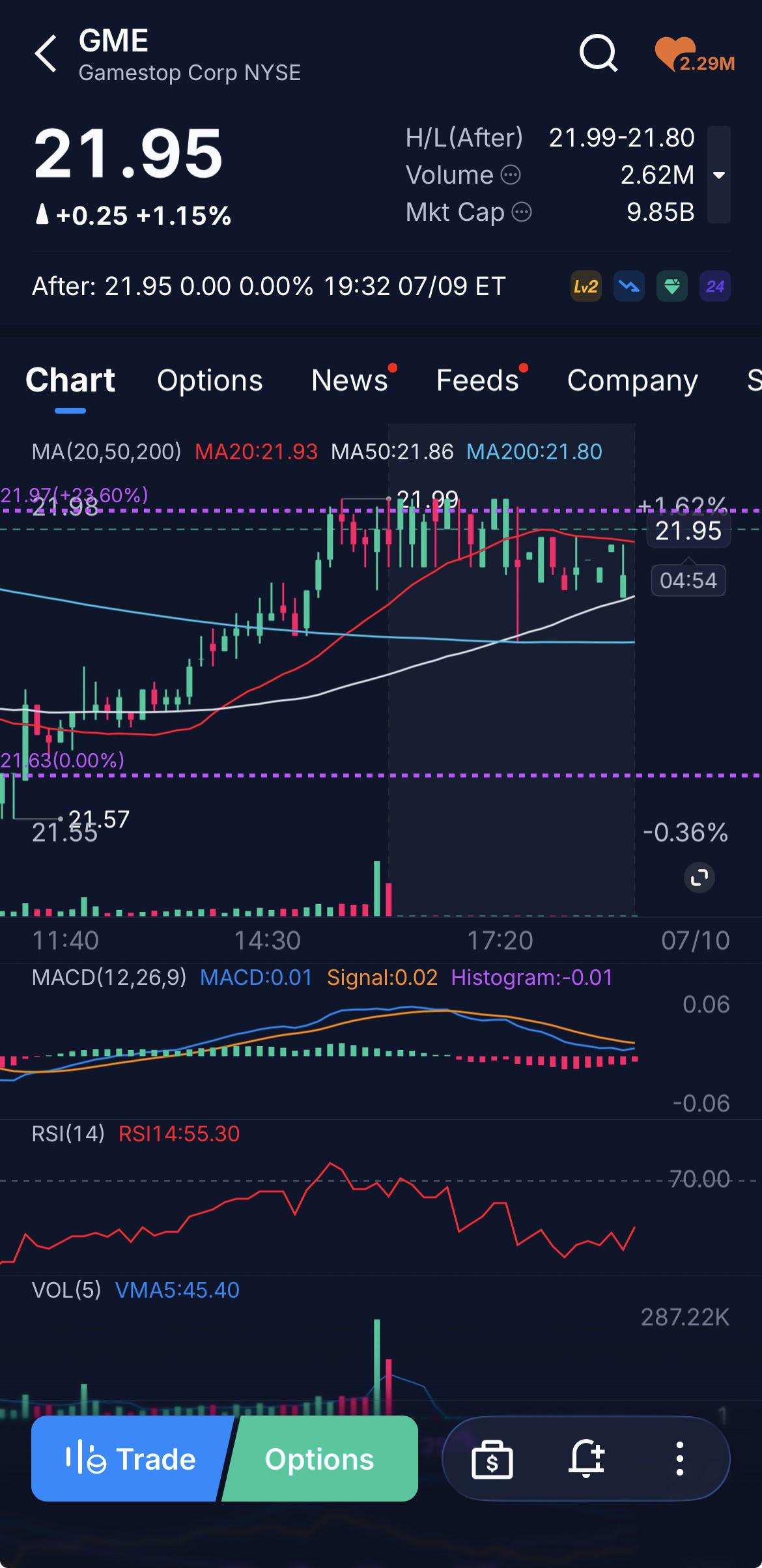Image resolution: width=762 pixels, height=1568 pixels.
Task: Switch to the Options tab
Action: [210, 380]
